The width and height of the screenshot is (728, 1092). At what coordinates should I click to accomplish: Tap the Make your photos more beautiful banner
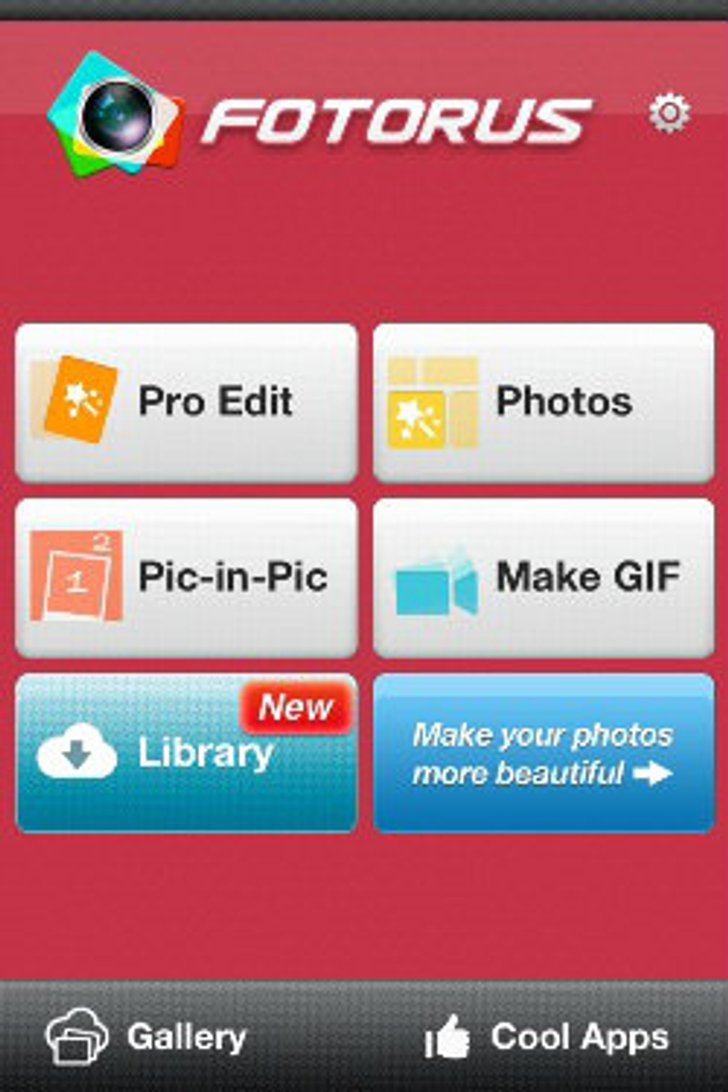(x=544, y=752)
